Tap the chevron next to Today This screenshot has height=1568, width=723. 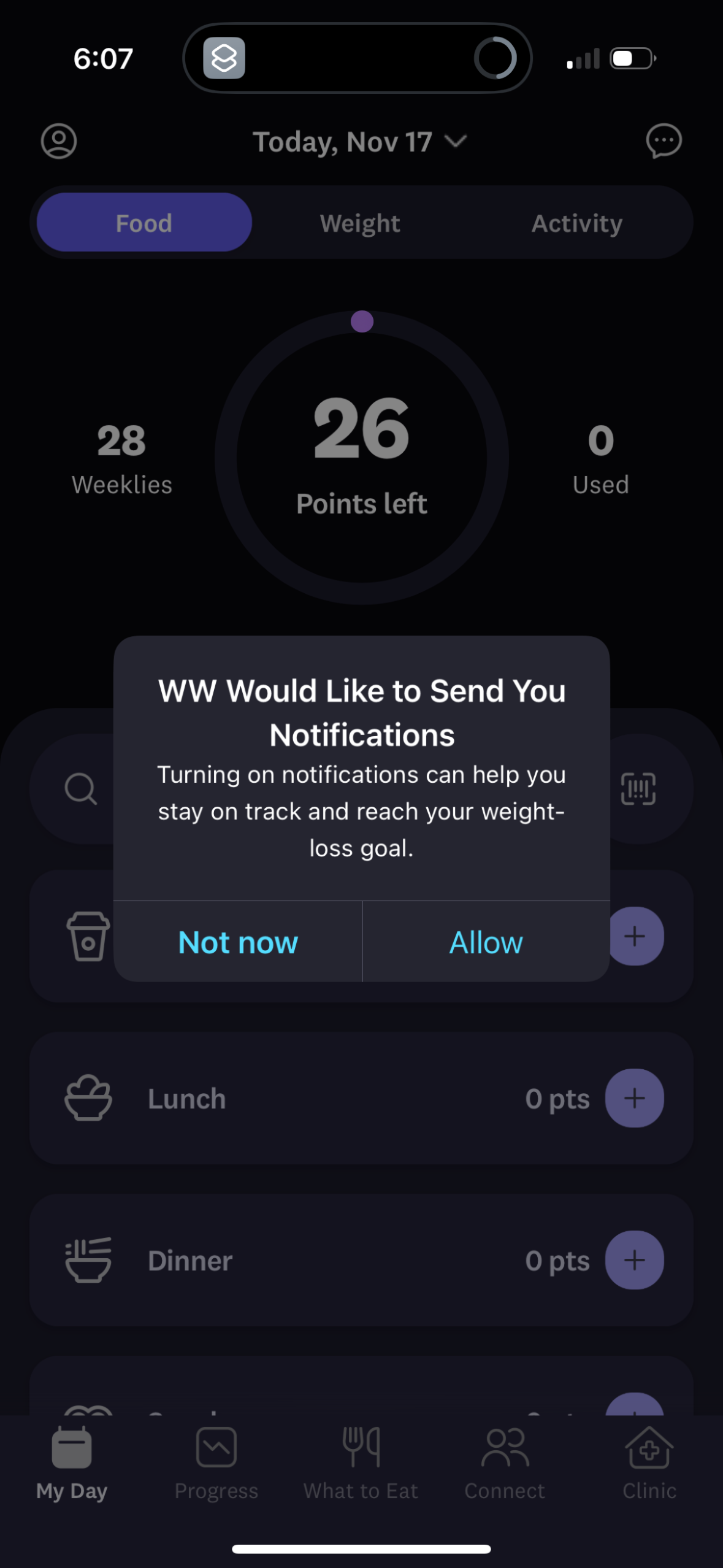456,142
